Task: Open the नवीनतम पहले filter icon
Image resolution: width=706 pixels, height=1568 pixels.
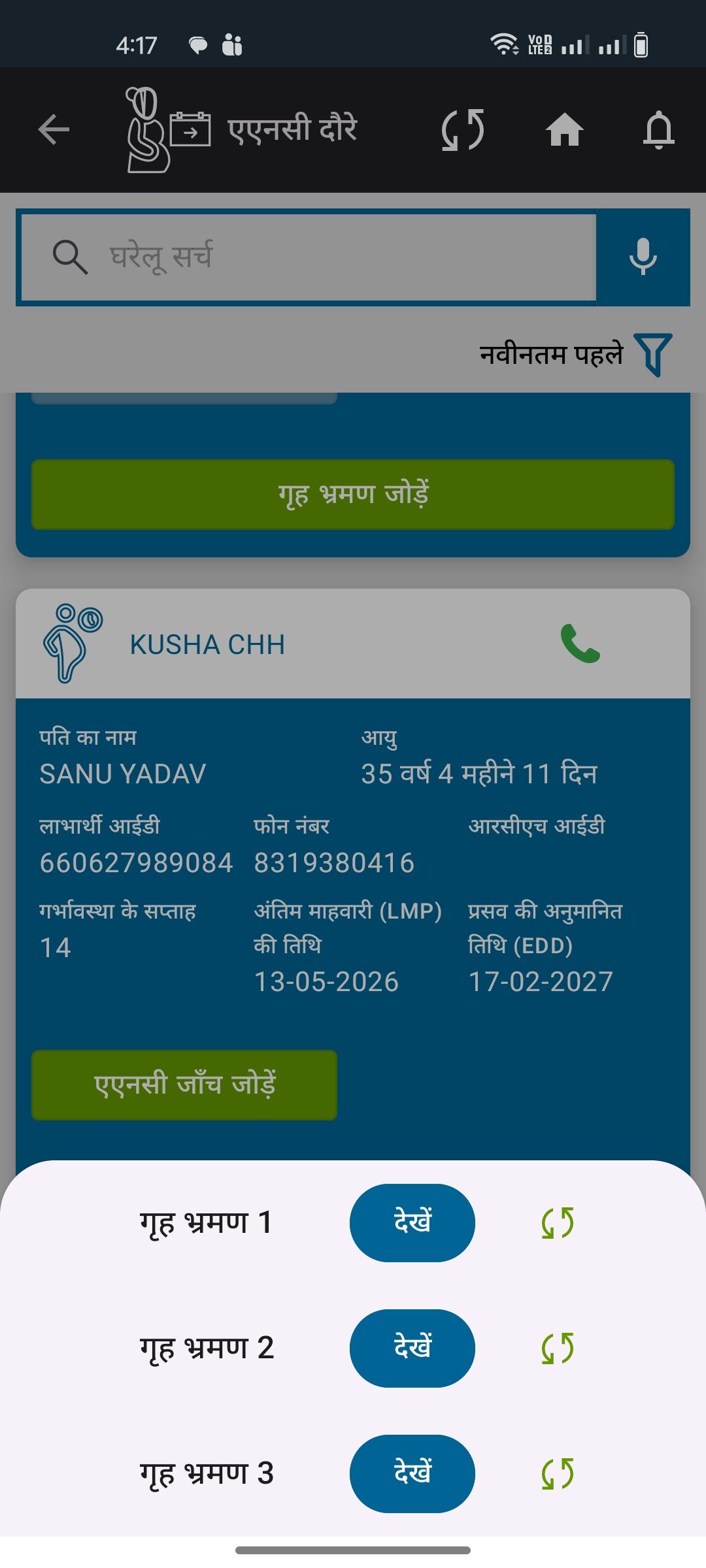Action: tap(653, 355)
